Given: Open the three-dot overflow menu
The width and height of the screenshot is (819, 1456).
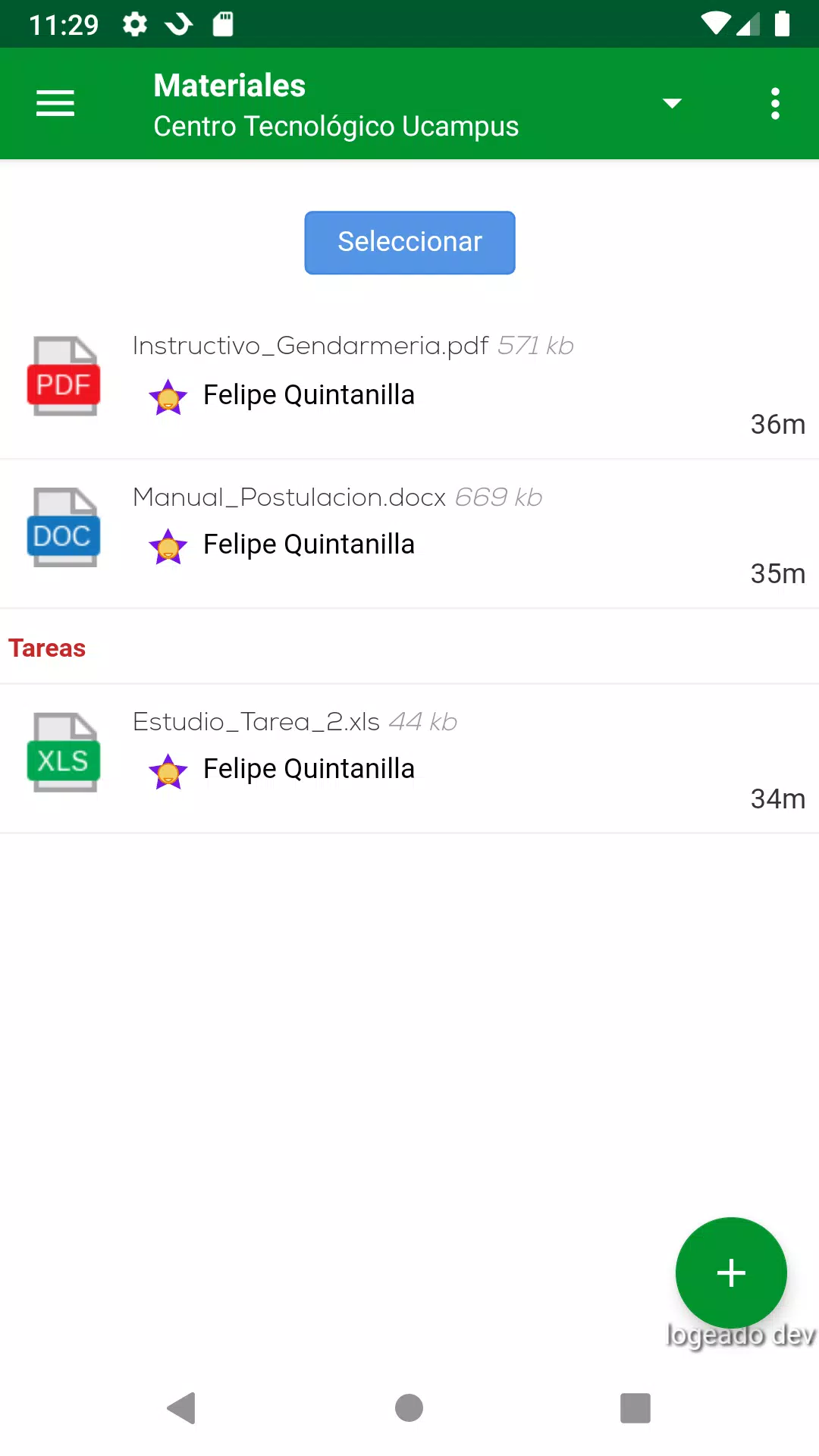Looking at the screenshot, I should (774, 103).
